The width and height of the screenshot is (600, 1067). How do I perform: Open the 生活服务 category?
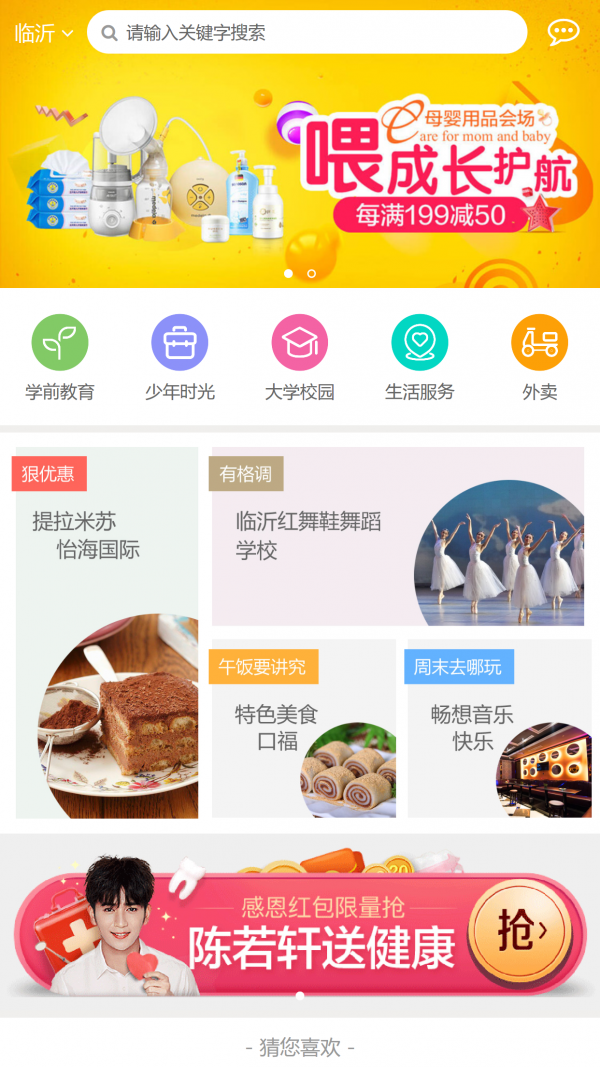[x=420, y=358]
